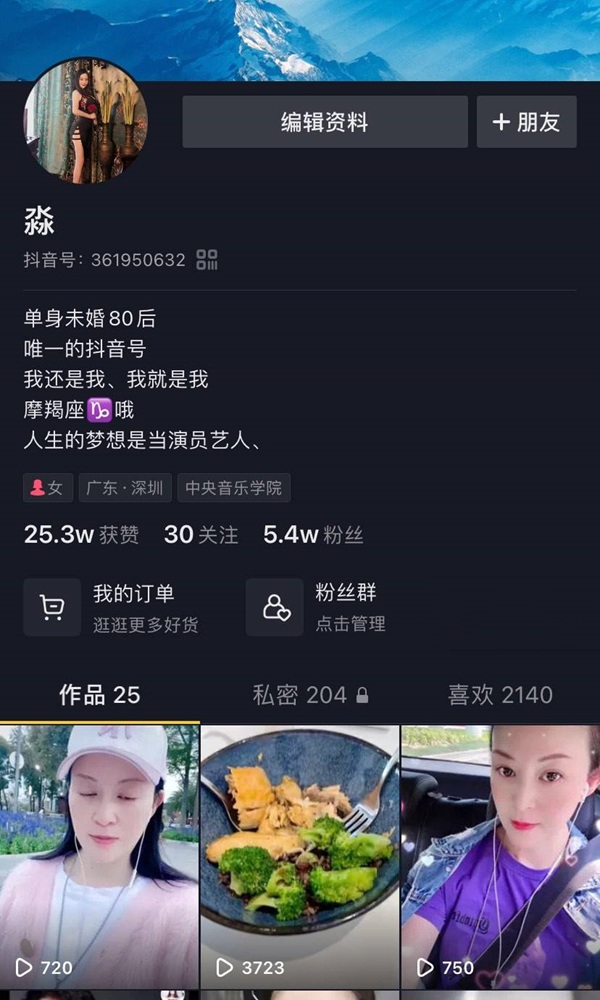Switch to the 私密 204 tab
Image resolution: width=600 pixels, height=1000 pixels.
pos(309,695)
